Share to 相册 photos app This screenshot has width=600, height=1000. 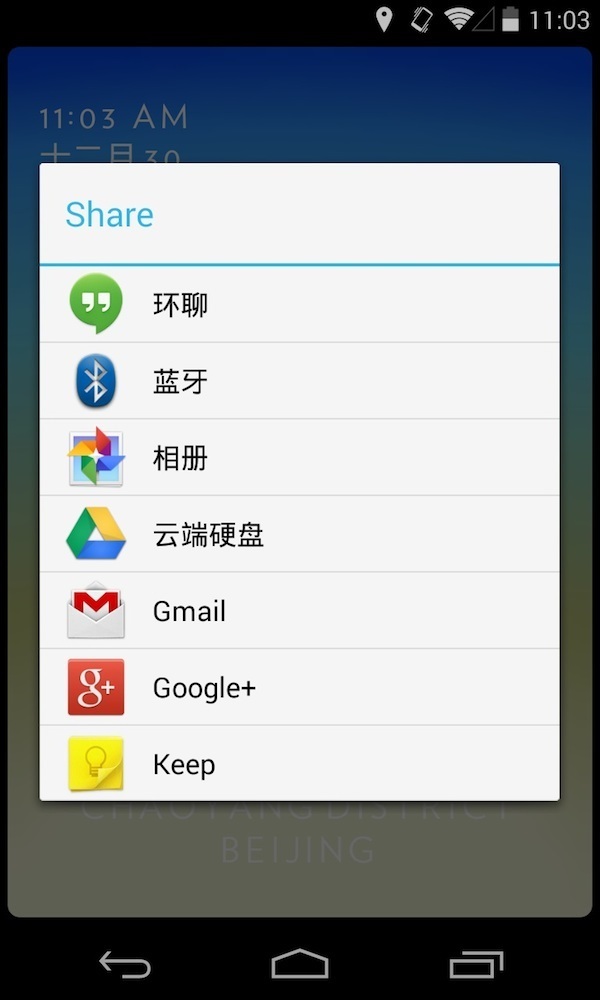click(x=298, y=458)
